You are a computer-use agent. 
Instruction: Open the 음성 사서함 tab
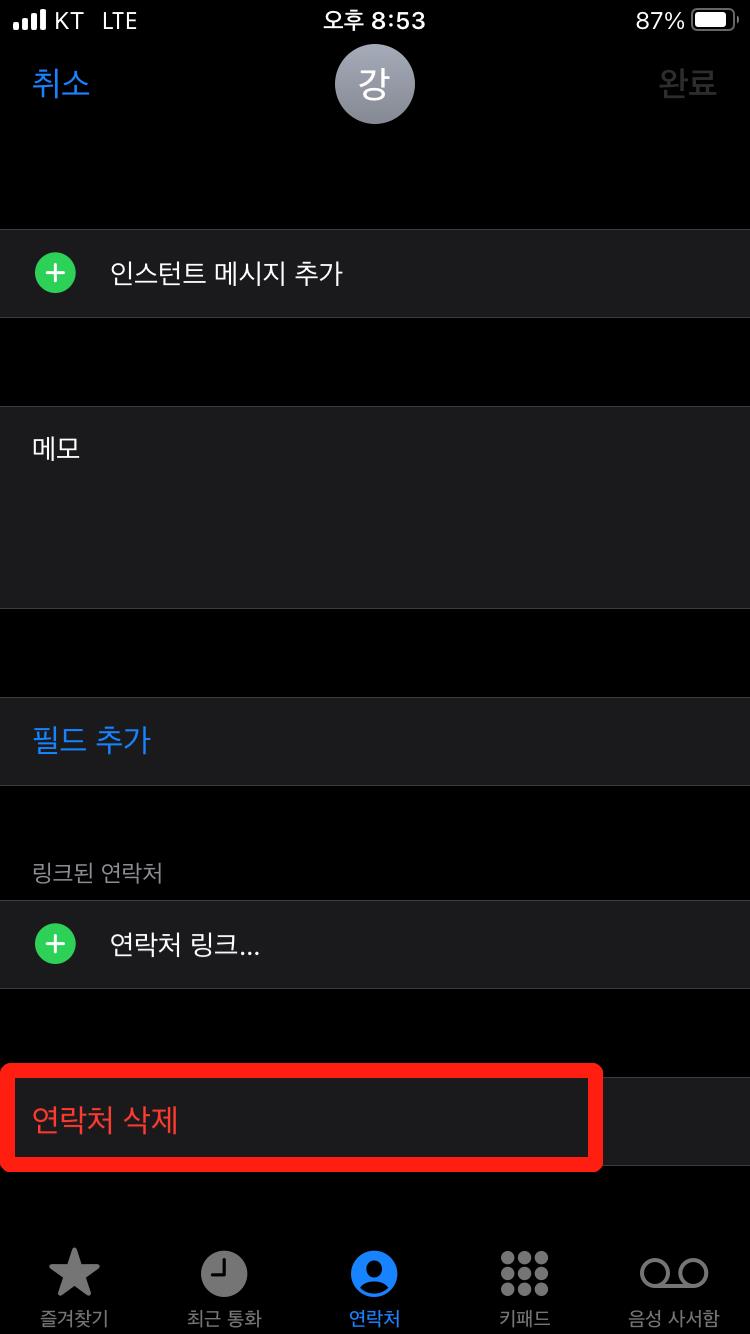[x=673, y=1288]
